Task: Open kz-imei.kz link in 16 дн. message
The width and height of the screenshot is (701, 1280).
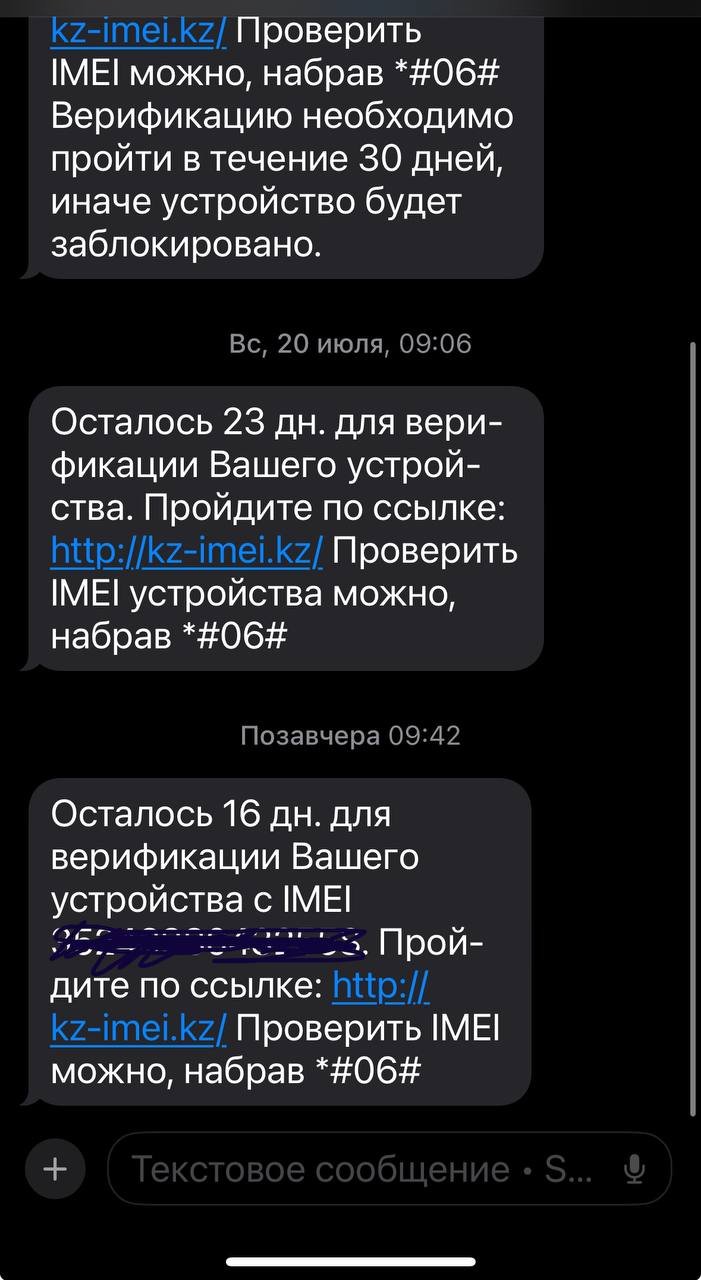Action: pyautogui.click(x=240, y=1007)
